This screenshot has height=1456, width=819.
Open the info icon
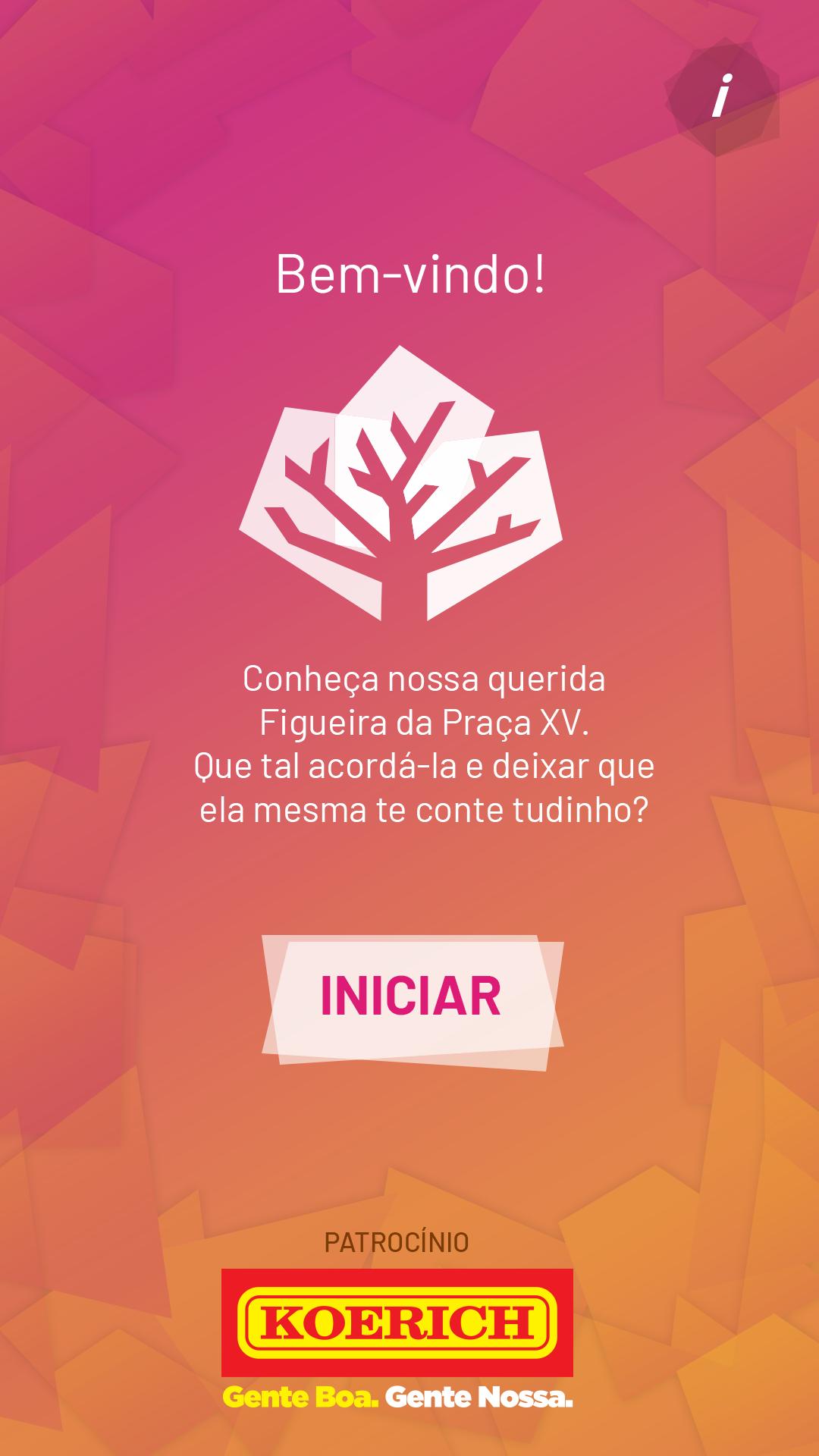[722, 96]
